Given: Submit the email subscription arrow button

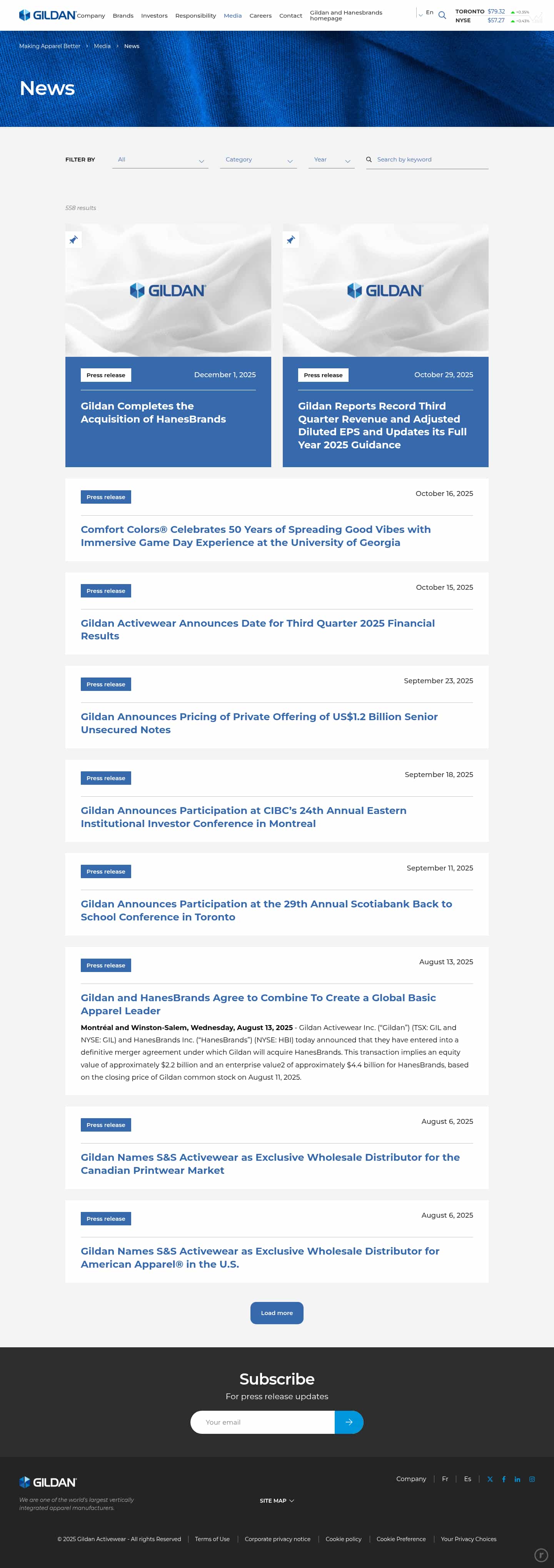Looking at the screenshot, I should point(349,1422).
